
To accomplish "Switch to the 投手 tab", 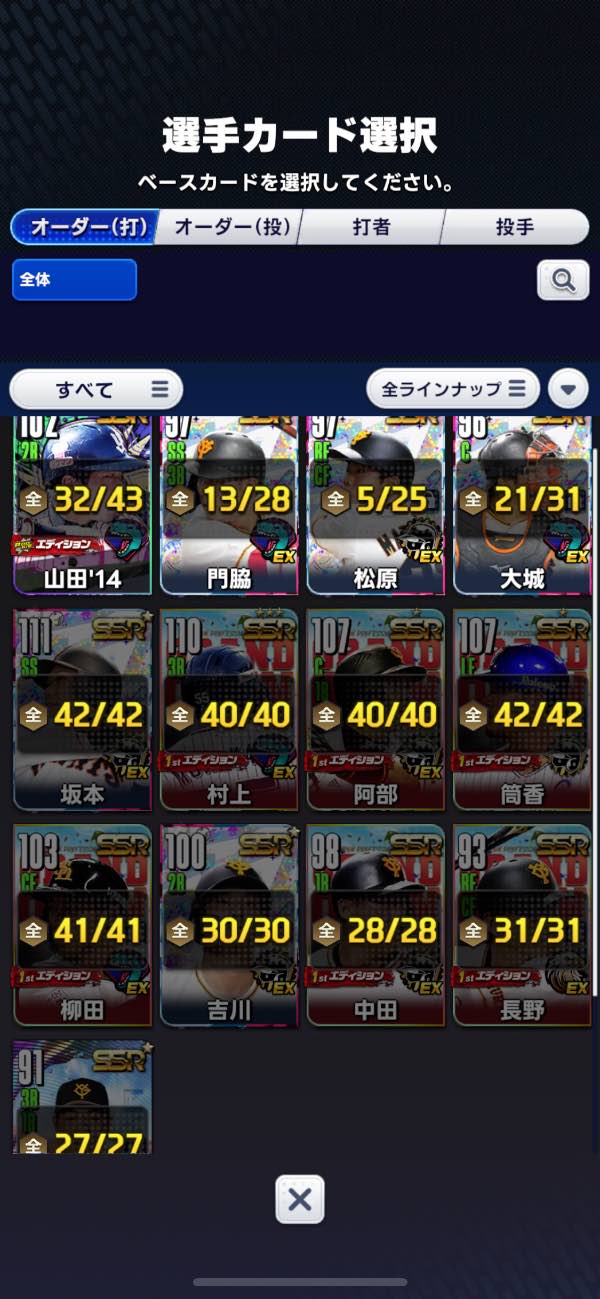I will pyautogui.click(x=516, y=227).
